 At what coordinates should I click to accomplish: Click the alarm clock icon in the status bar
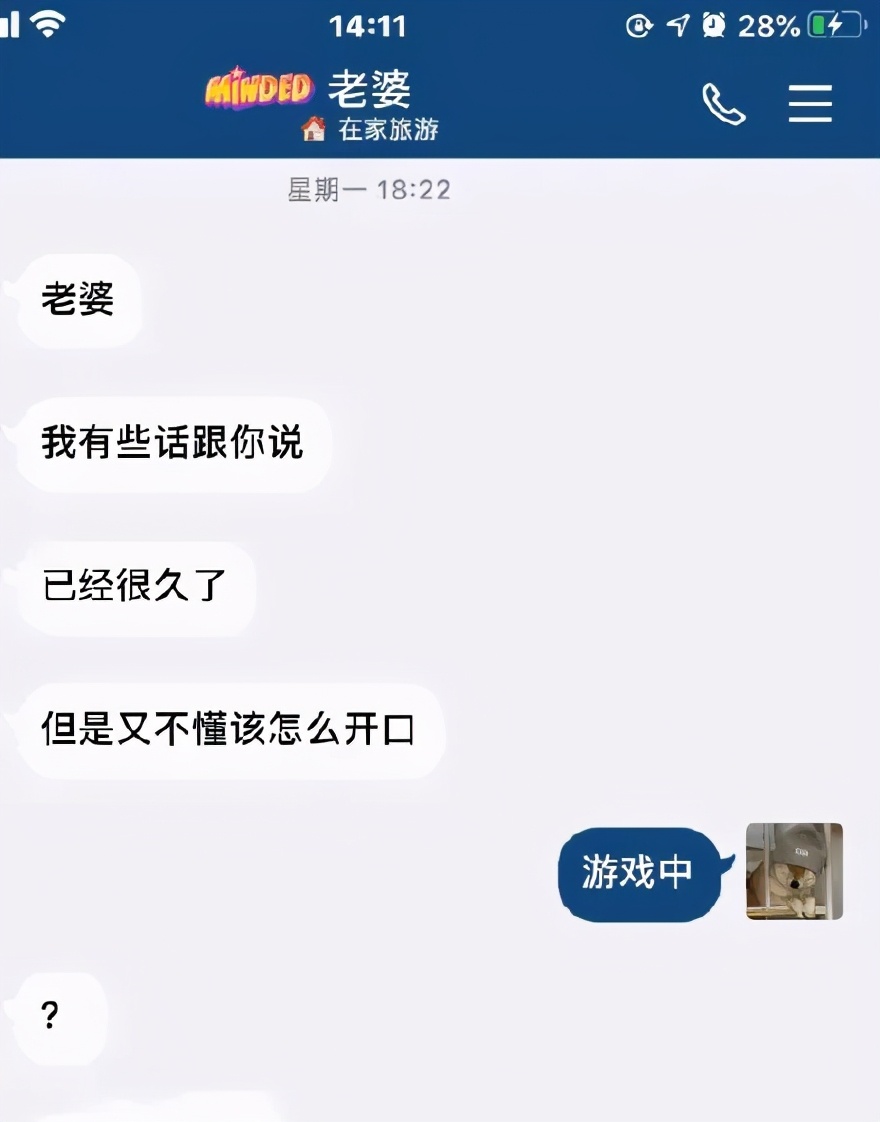(714, 25)
